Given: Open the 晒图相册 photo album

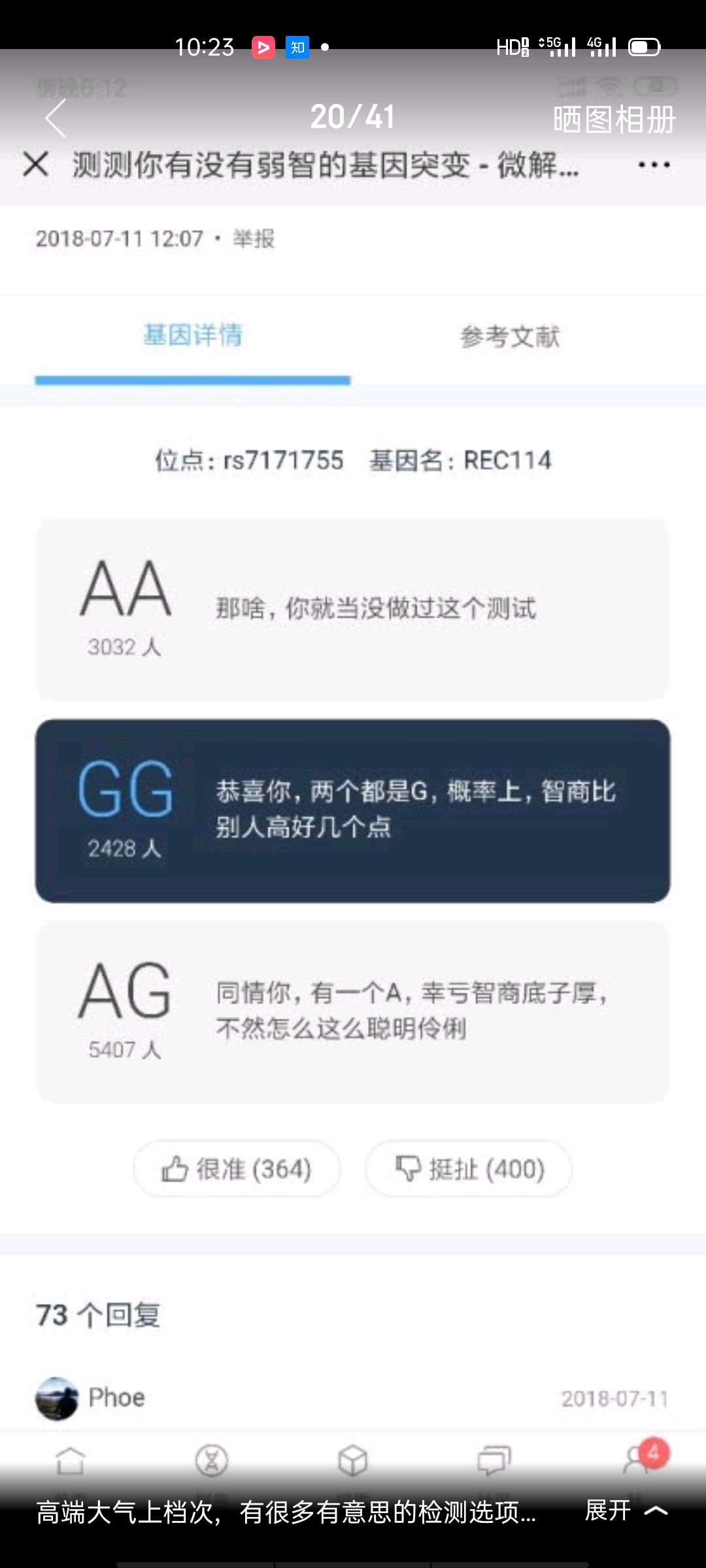Looking at the screenshot, I should (x=614, y=120).
